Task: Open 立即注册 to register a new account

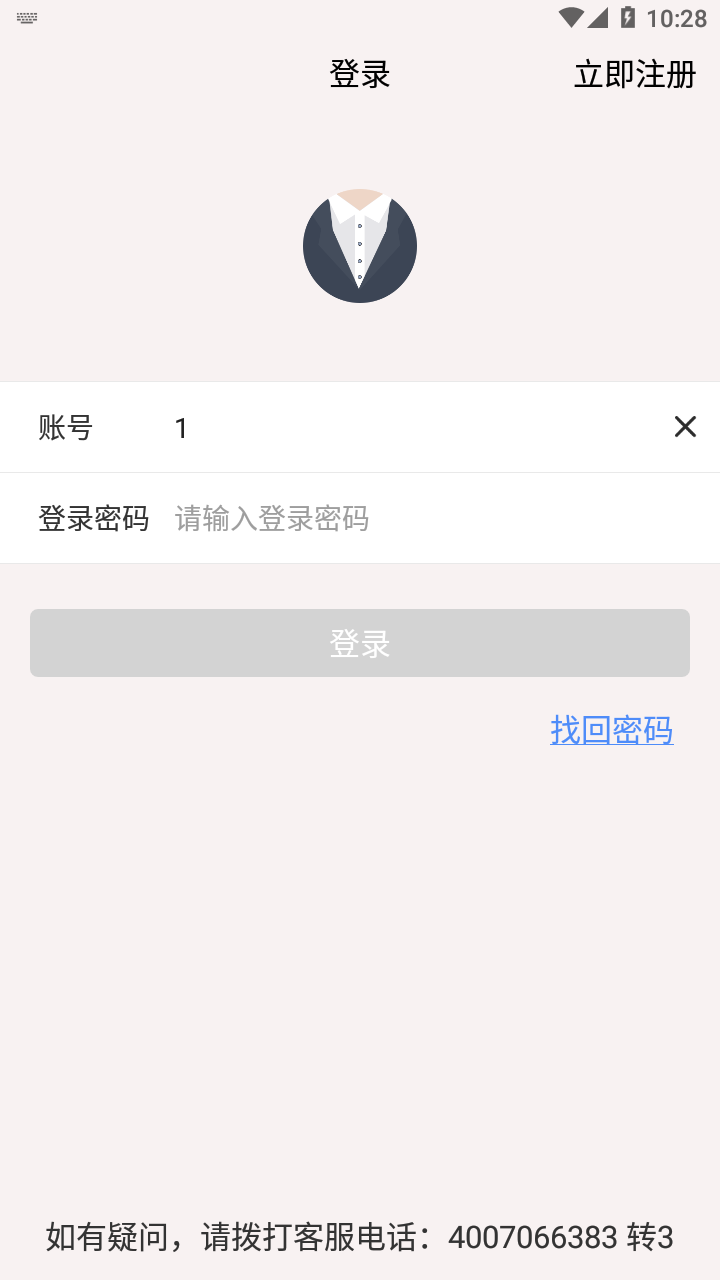Action: click(634, 74)
